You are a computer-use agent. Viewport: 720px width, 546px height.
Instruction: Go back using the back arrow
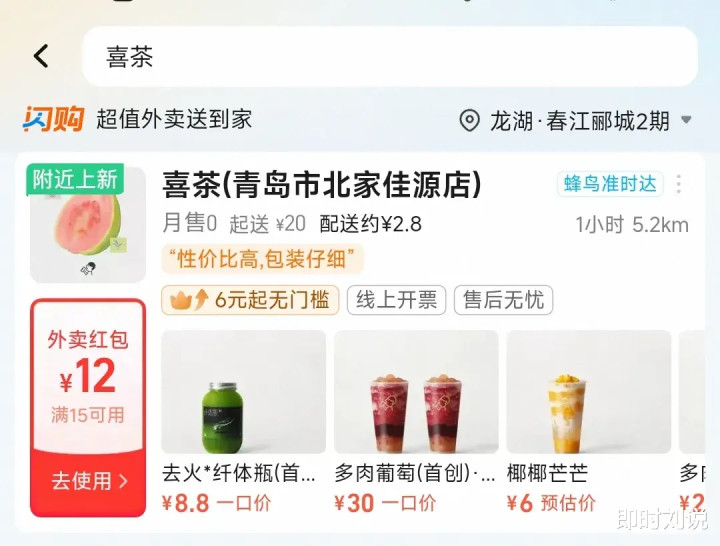[41, 56]
